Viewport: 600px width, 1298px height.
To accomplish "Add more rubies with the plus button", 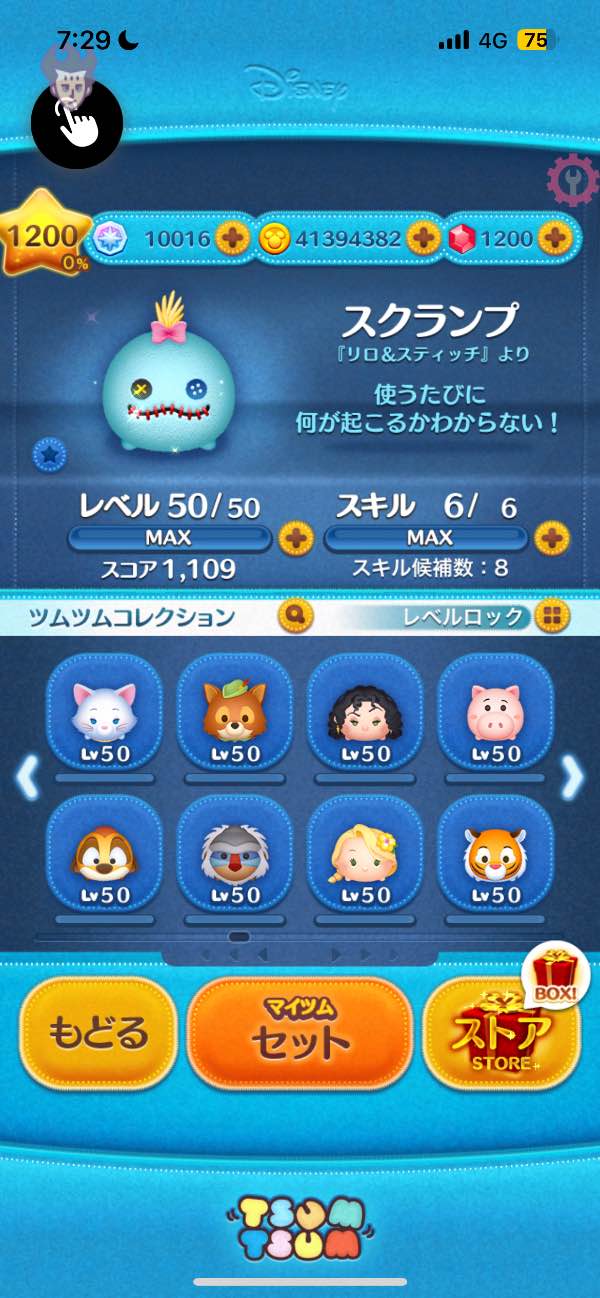I will coord(553,237).
